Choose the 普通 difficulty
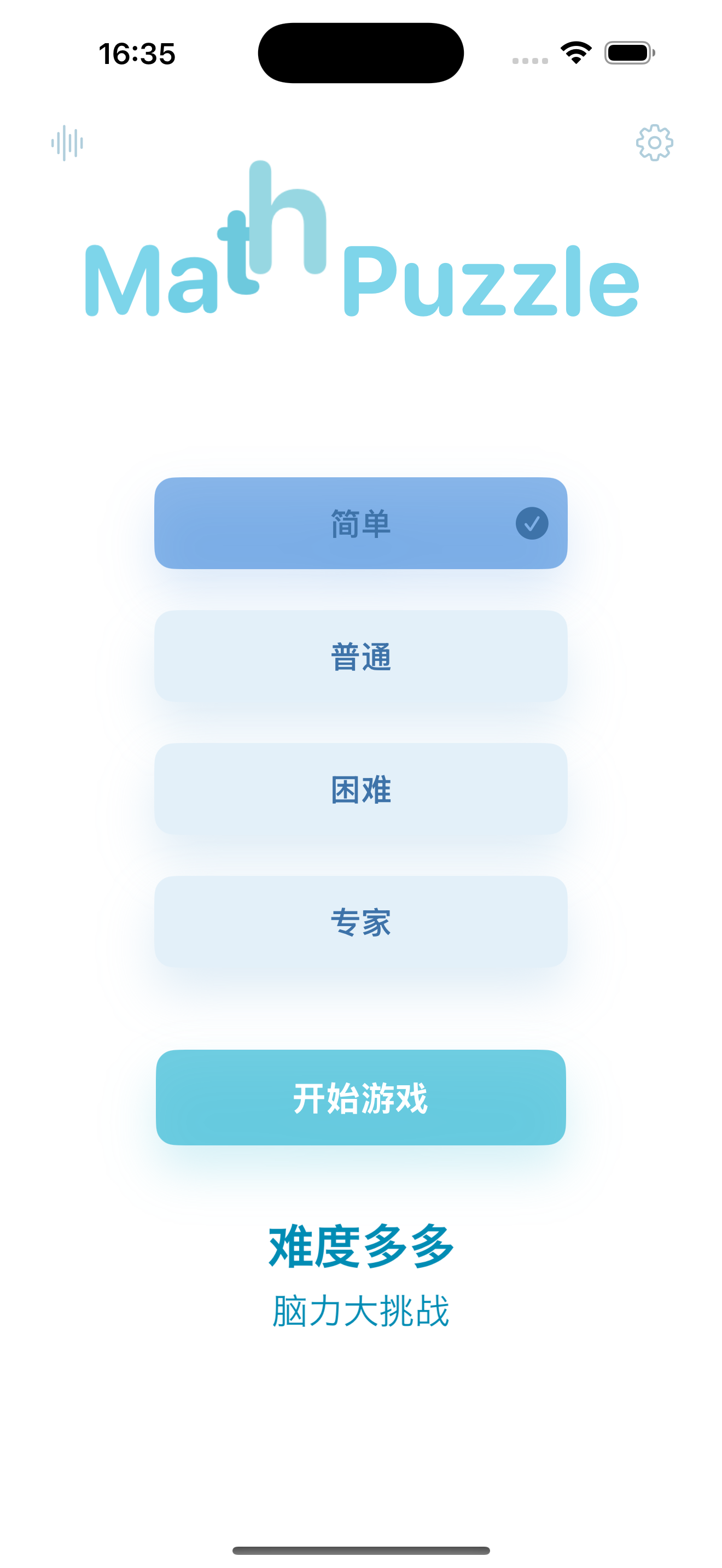Viewport: 722px width, 1568px height. coord(360,656)
